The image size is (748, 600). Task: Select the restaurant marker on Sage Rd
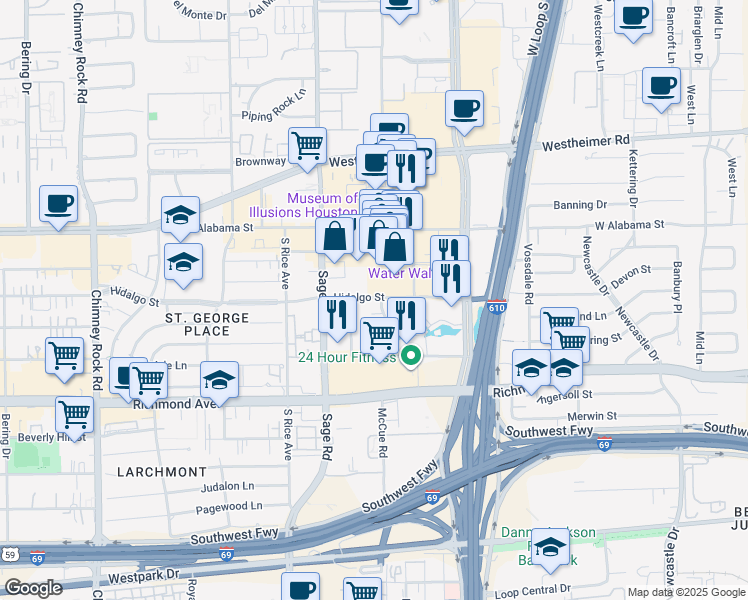click(x=337, y=317)
